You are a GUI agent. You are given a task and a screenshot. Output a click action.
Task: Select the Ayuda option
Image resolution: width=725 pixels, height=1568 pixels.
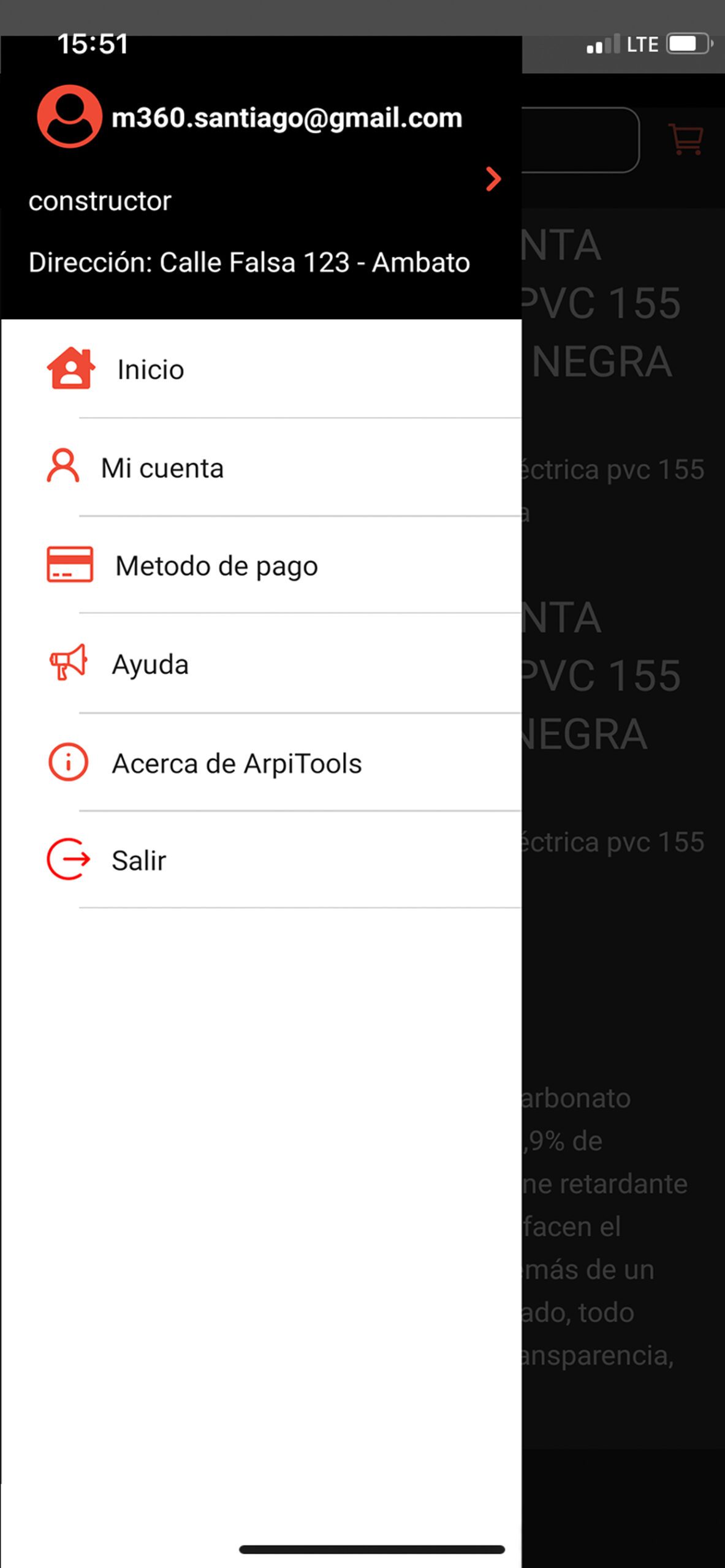(150, 665)
